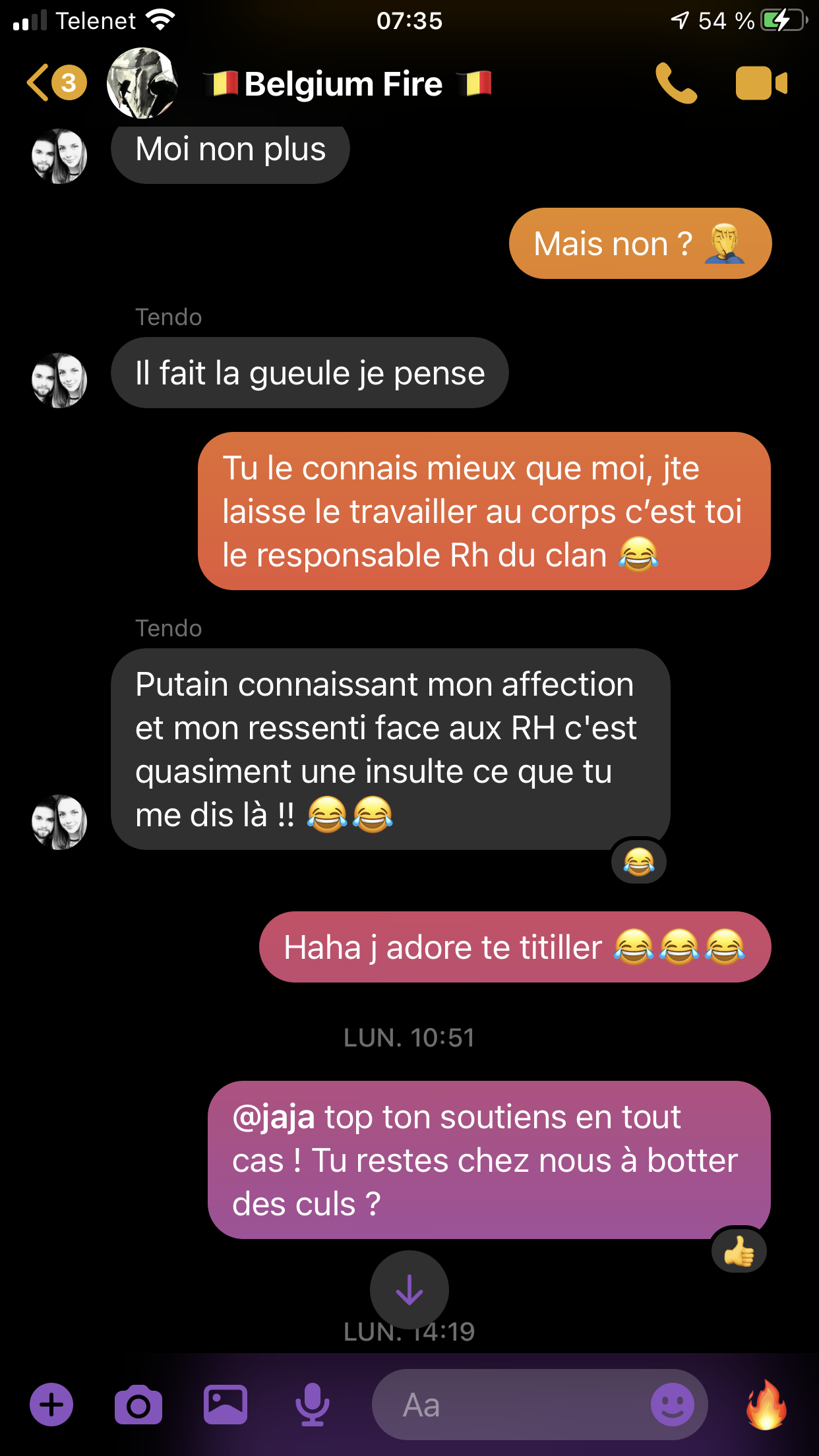Open more options with the plus icon
The width and height of the screenshot is (819, 1456).
tap(51, 1405)
